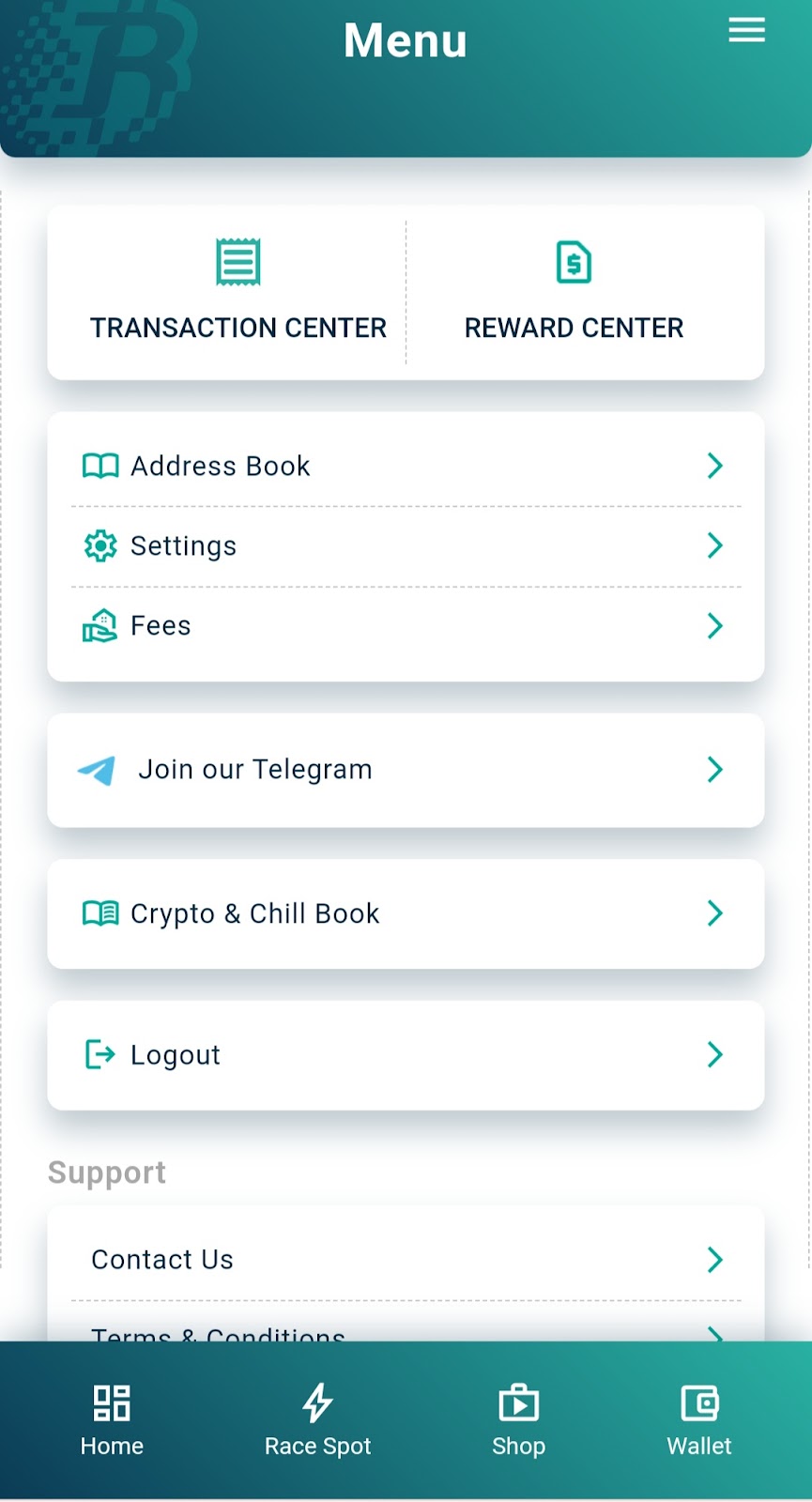Join our Telegram channel
Screen dimensions: 812x1502
click(x=406, y=770)
